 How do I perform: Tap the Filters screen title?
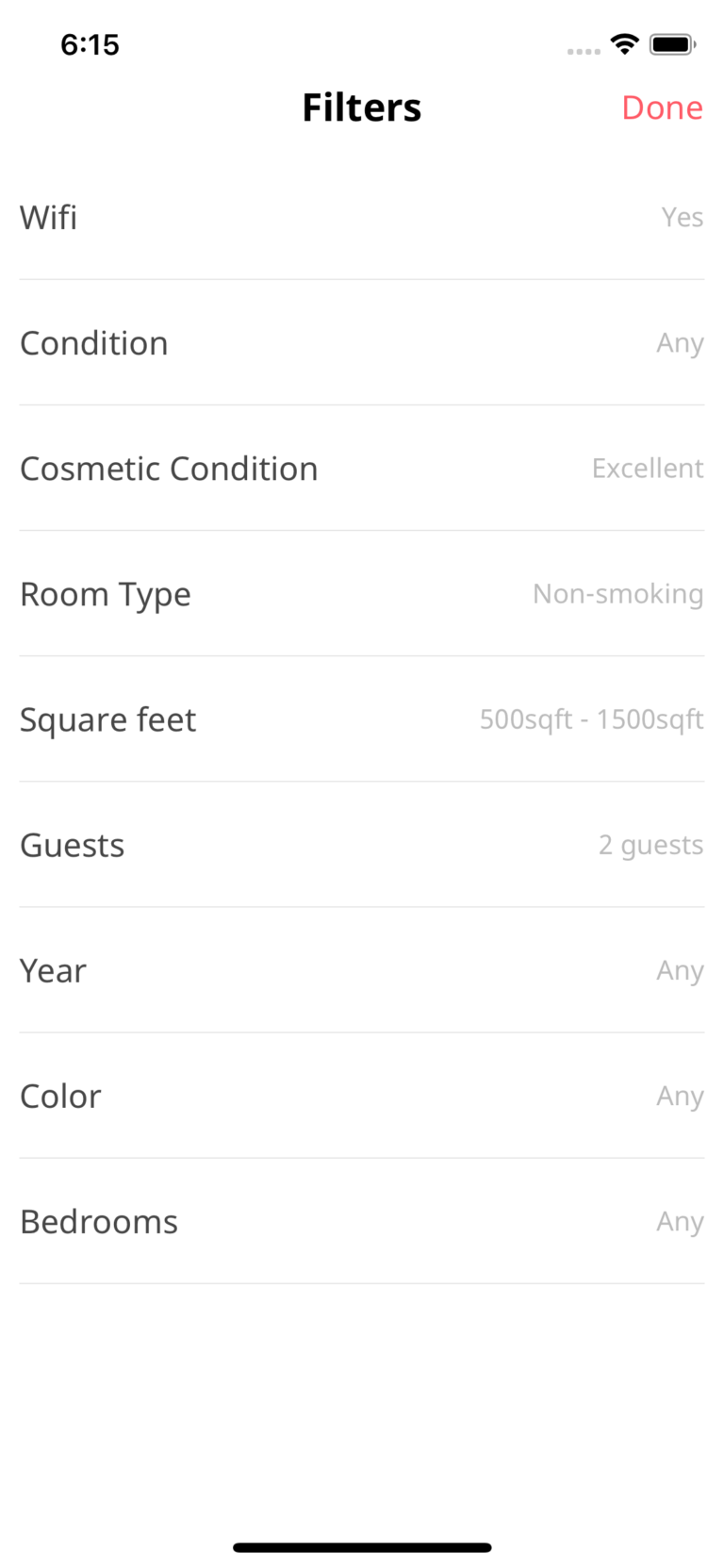click(362, 107)
